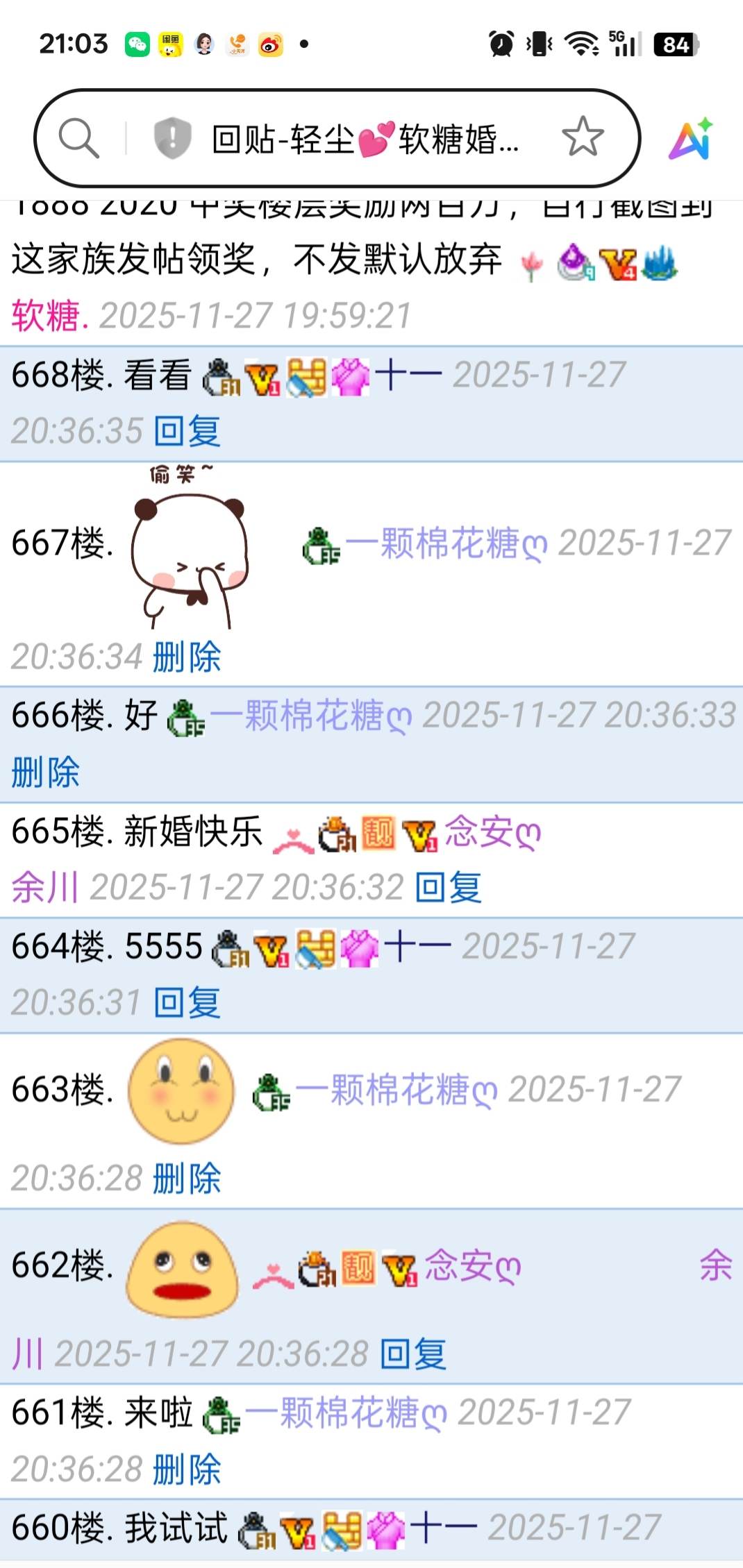The height and width of the screenshot is (1568, 743).
Task: Open the AI assistant icon
Action: click(x=690, y=139)
